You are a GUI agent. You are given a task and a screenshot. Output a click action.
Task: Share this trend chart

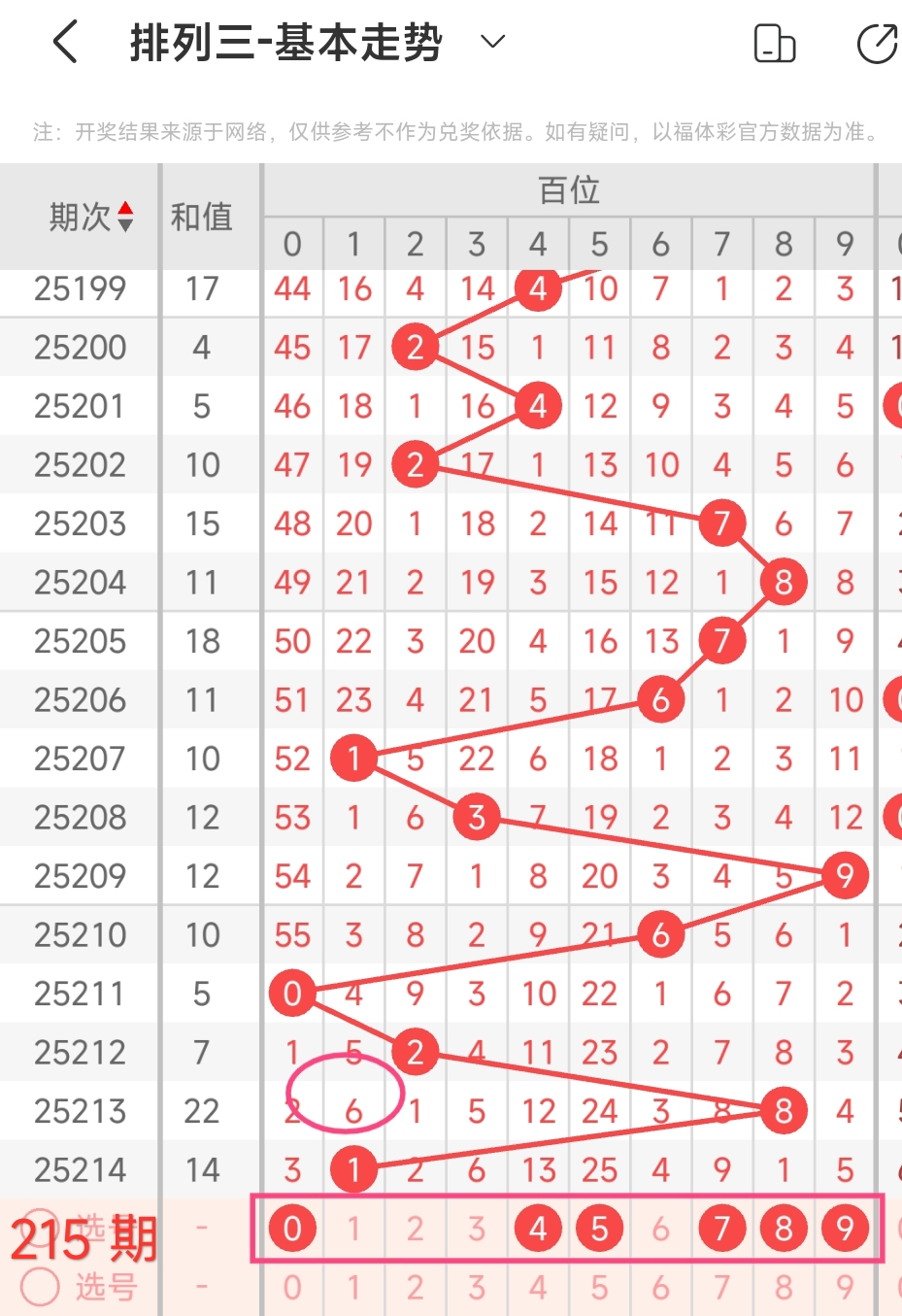pyautogui.click(x=876, y=44)
